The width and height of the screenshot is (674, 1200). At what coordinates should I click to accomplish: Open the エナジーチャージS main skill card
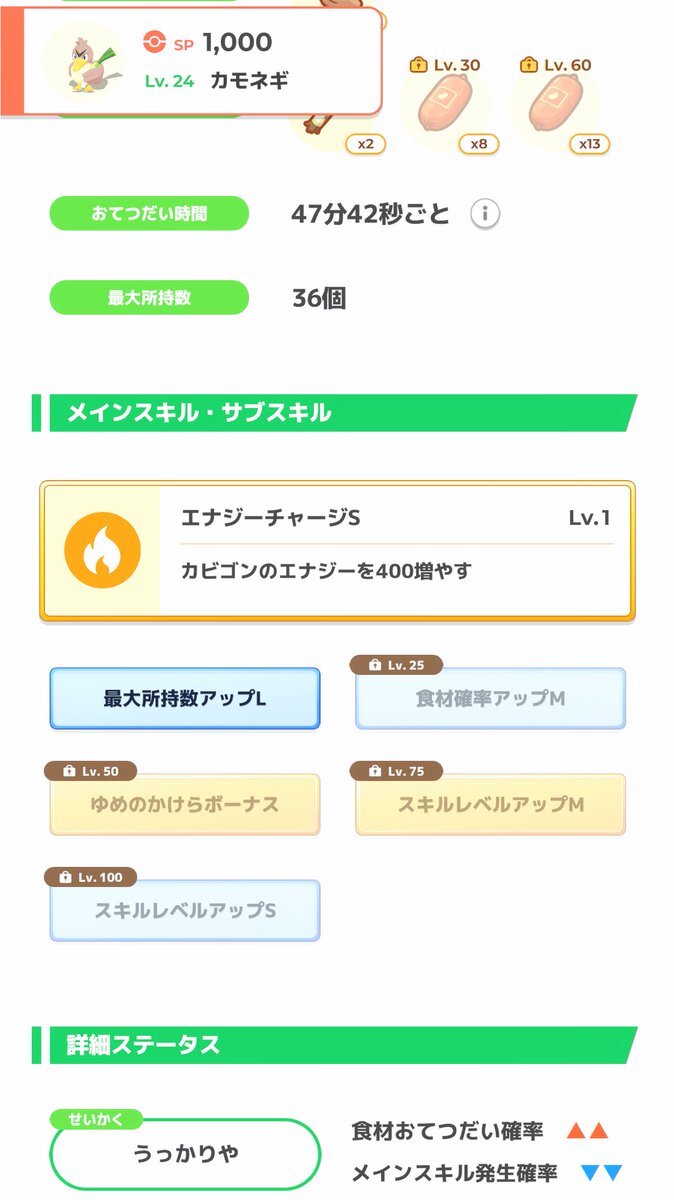337,551
